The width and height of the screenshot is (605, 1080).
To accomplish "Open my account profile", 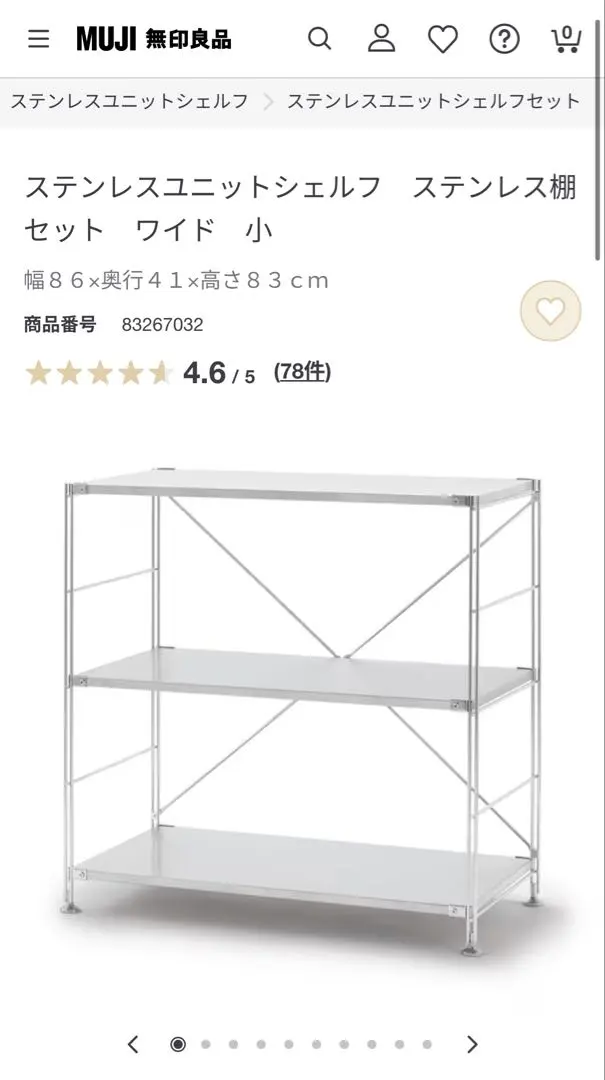I will click(381, 39).
